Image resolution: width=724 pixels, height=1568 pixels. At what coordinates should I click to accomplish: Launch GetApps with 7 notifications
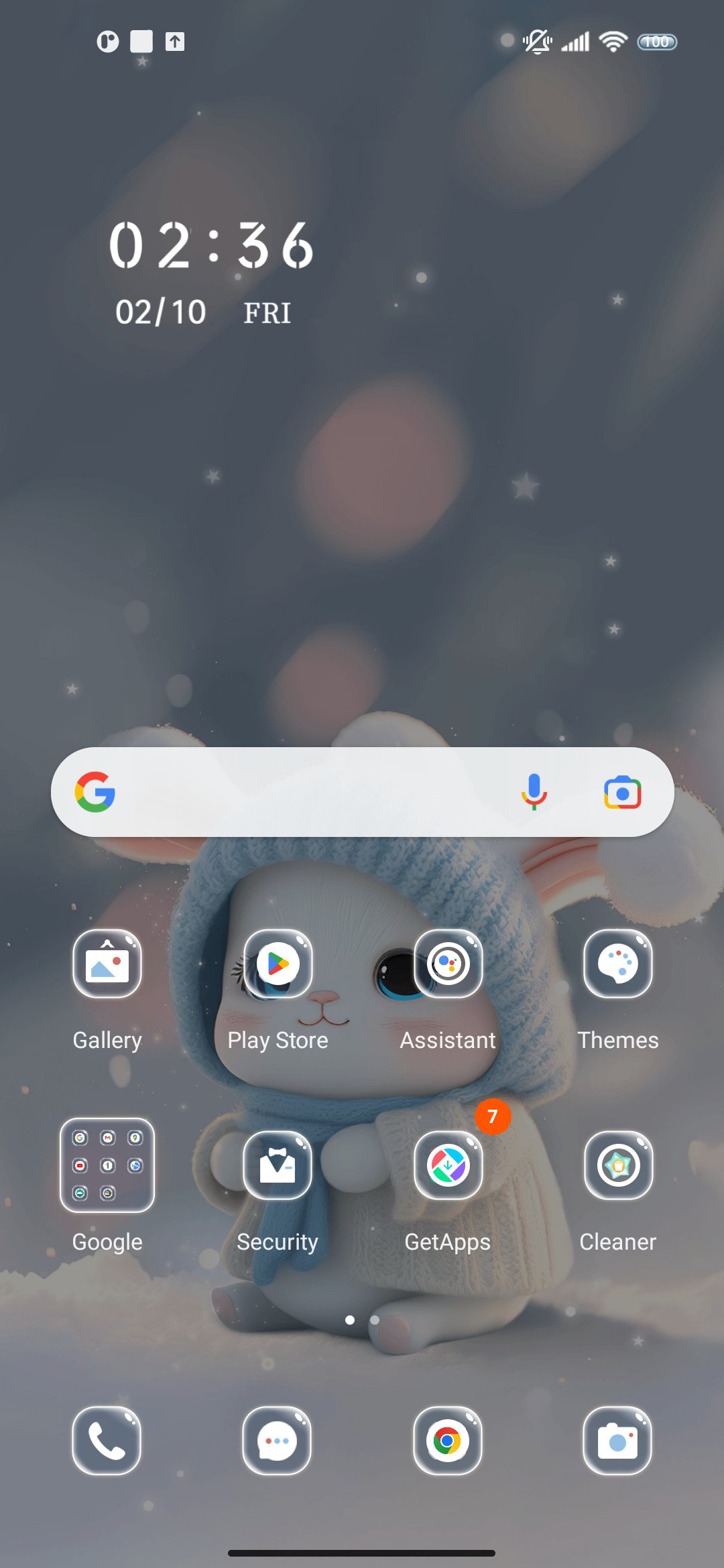pos(448,1165)
